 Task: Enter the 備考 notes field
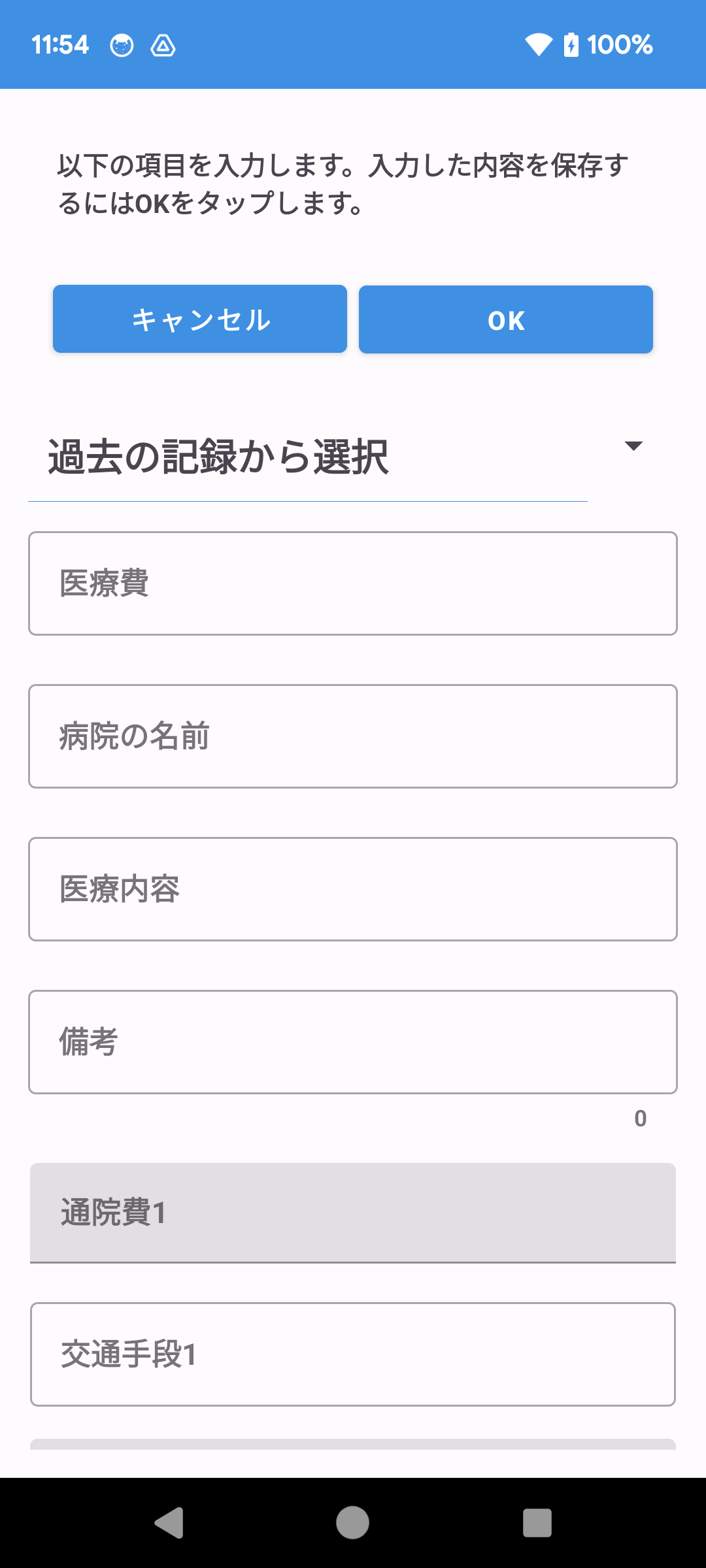[353, 1042]
